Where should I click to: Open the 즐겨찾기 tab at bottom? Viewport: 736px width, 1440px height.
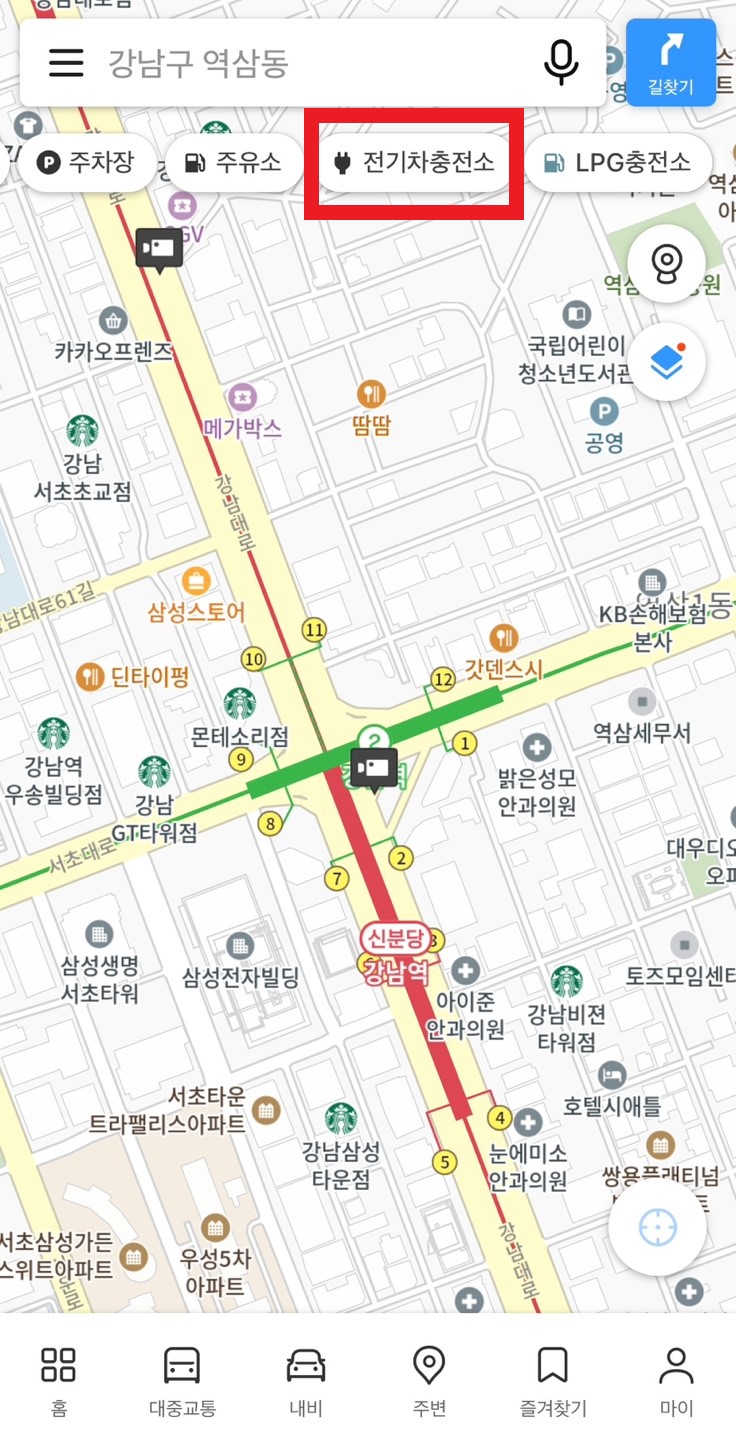point(553,1380)
